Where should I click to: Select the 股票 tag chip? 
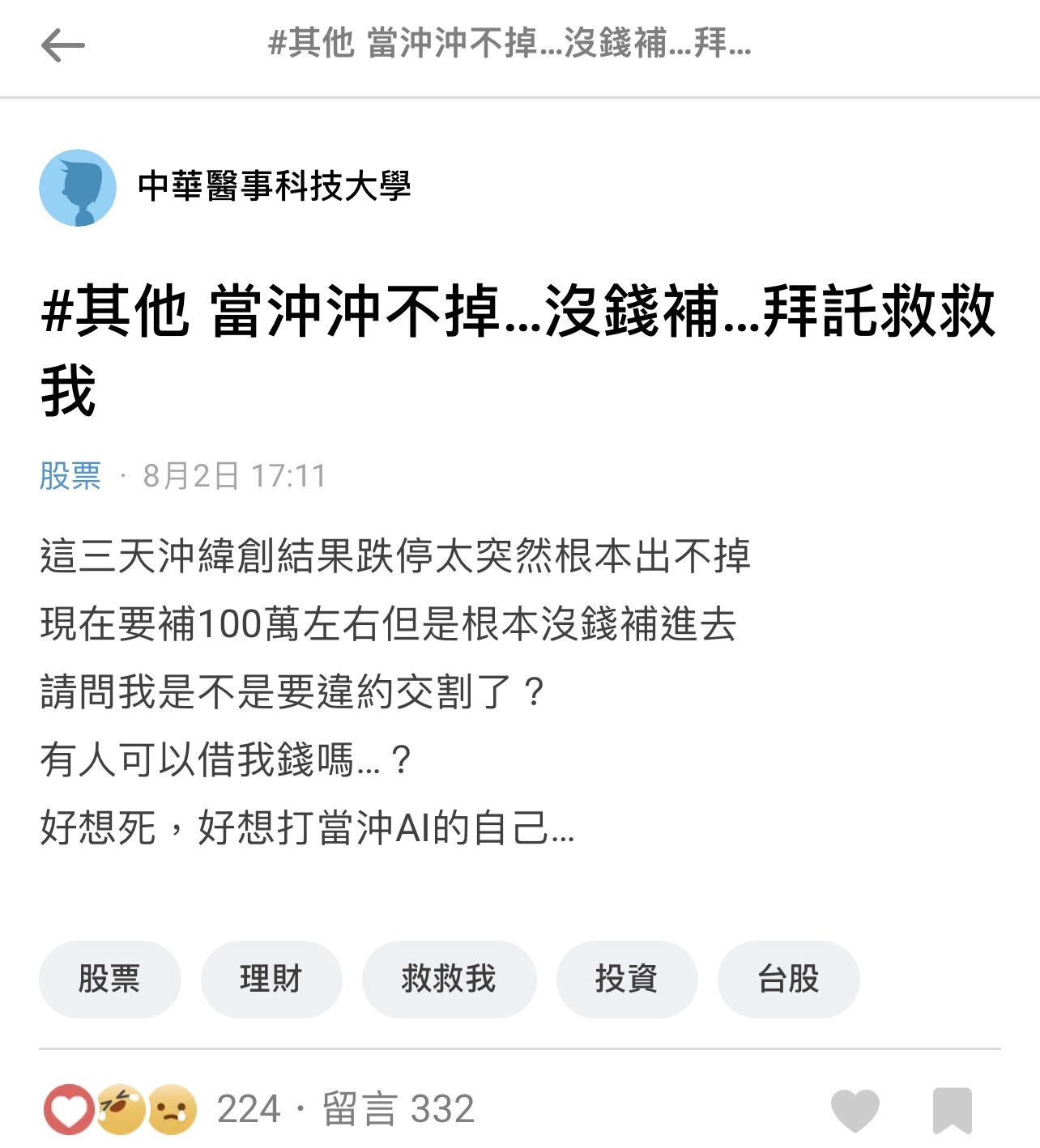pos(109,979)
